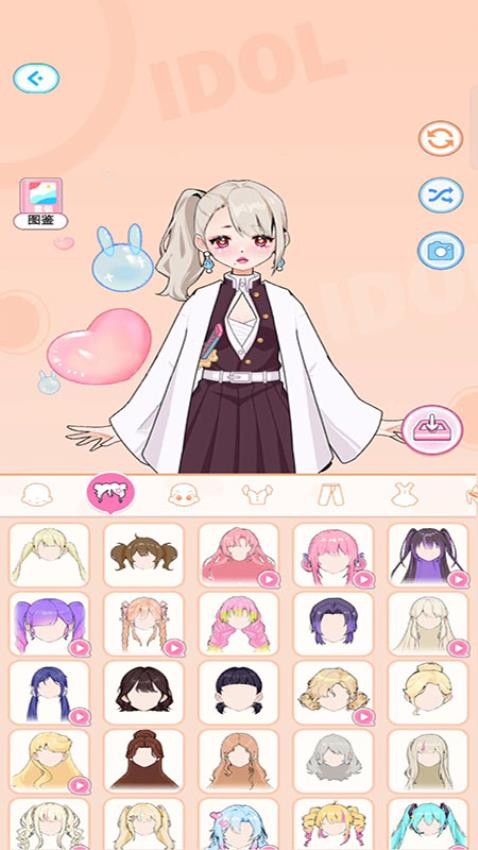Switch to the facial expression tab
The height and width of the screenshot is (850, 478).
[x=184, y=495]
